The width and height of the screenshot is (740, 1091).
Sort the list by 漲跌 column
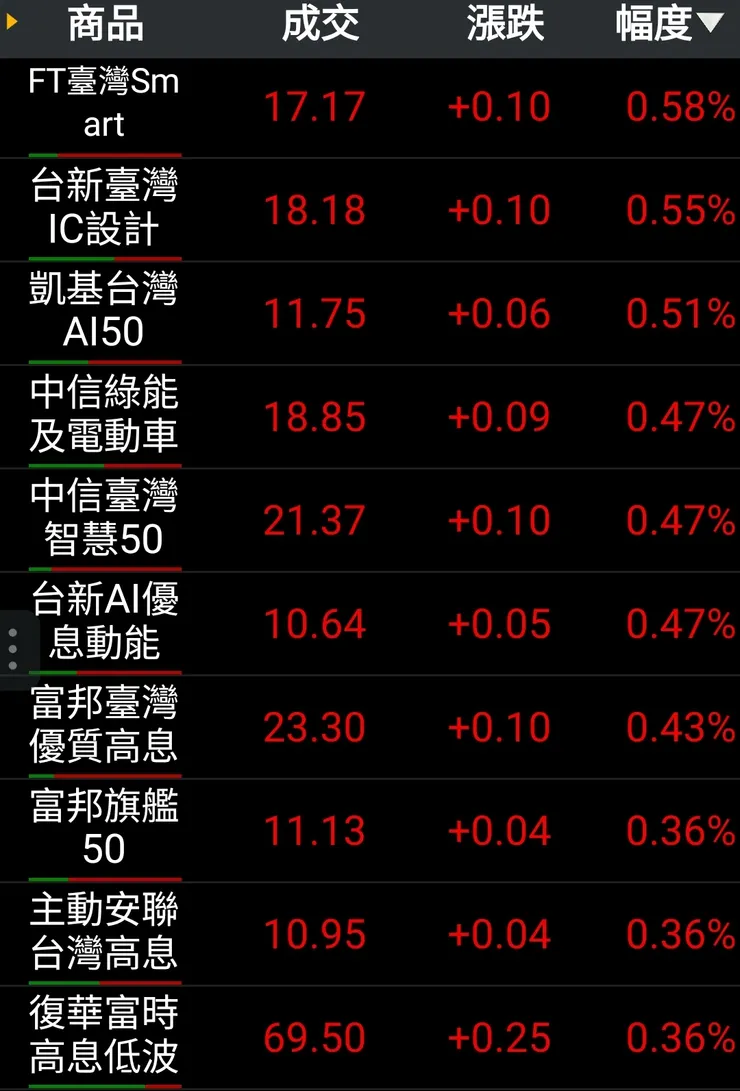coord(505,25)
